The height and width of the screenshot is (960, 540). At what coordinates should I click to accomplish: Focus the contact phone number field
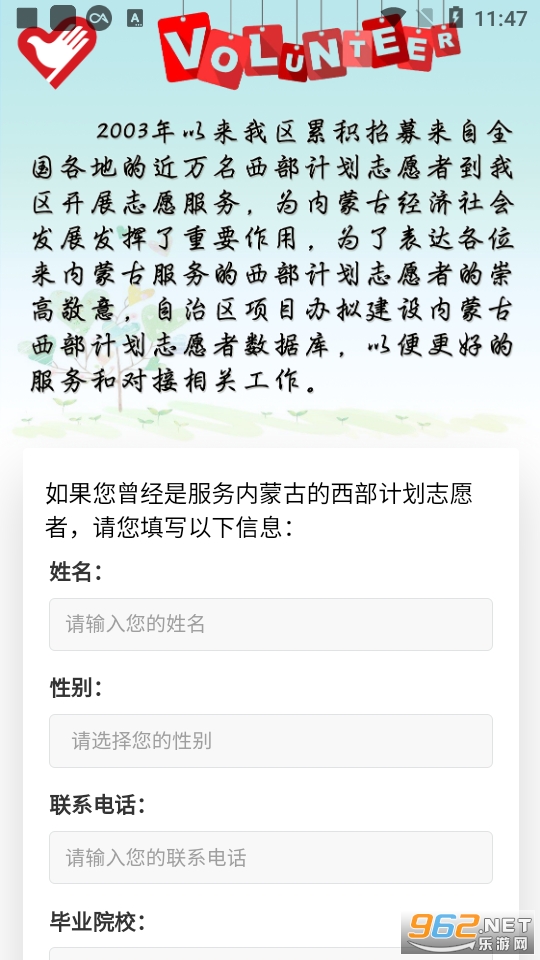(x=271, y=857)
